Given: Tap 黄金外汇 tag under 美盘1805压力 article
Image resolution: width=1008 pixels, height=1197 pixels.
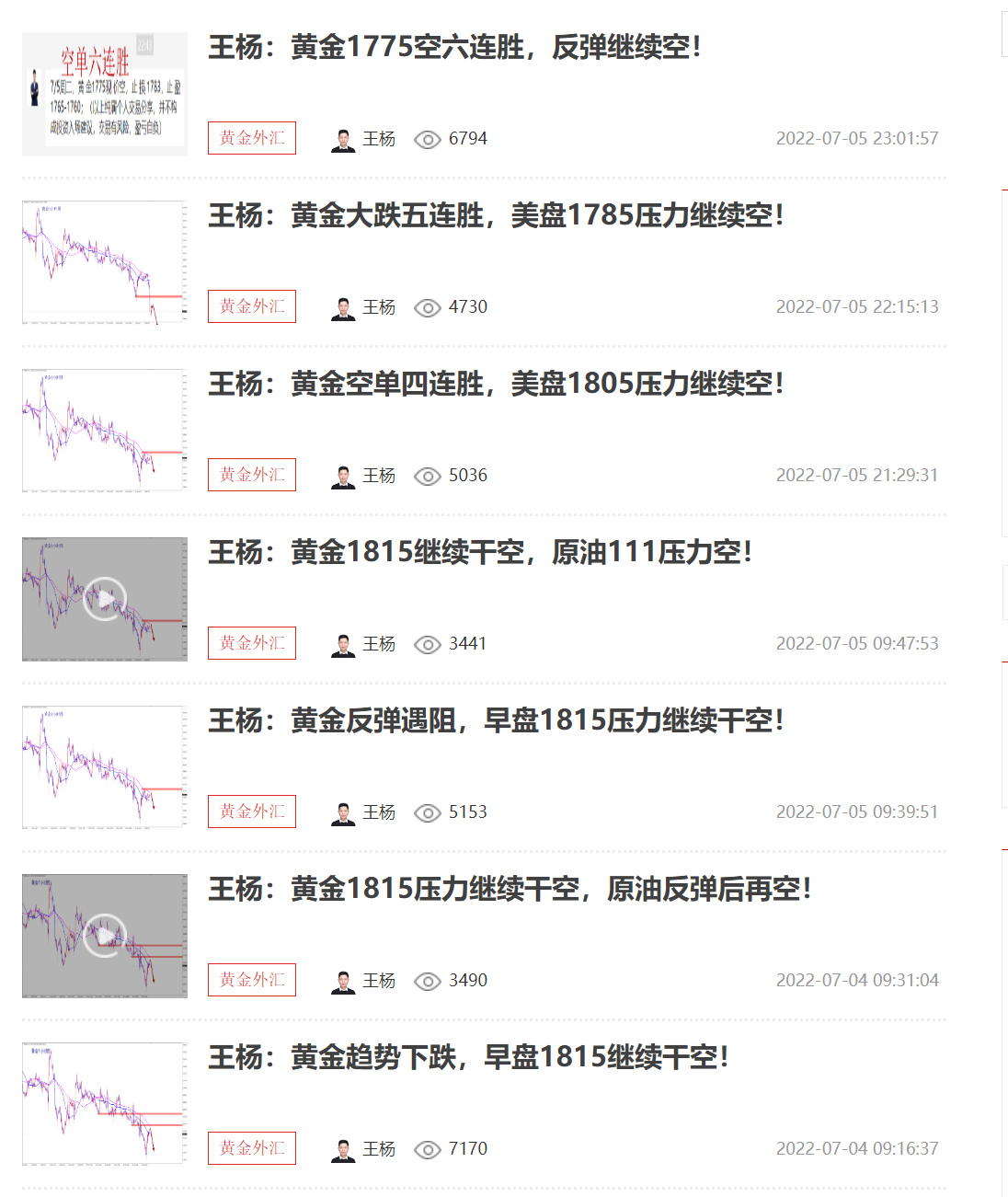Looking at the screenshot, I should 252,475.
